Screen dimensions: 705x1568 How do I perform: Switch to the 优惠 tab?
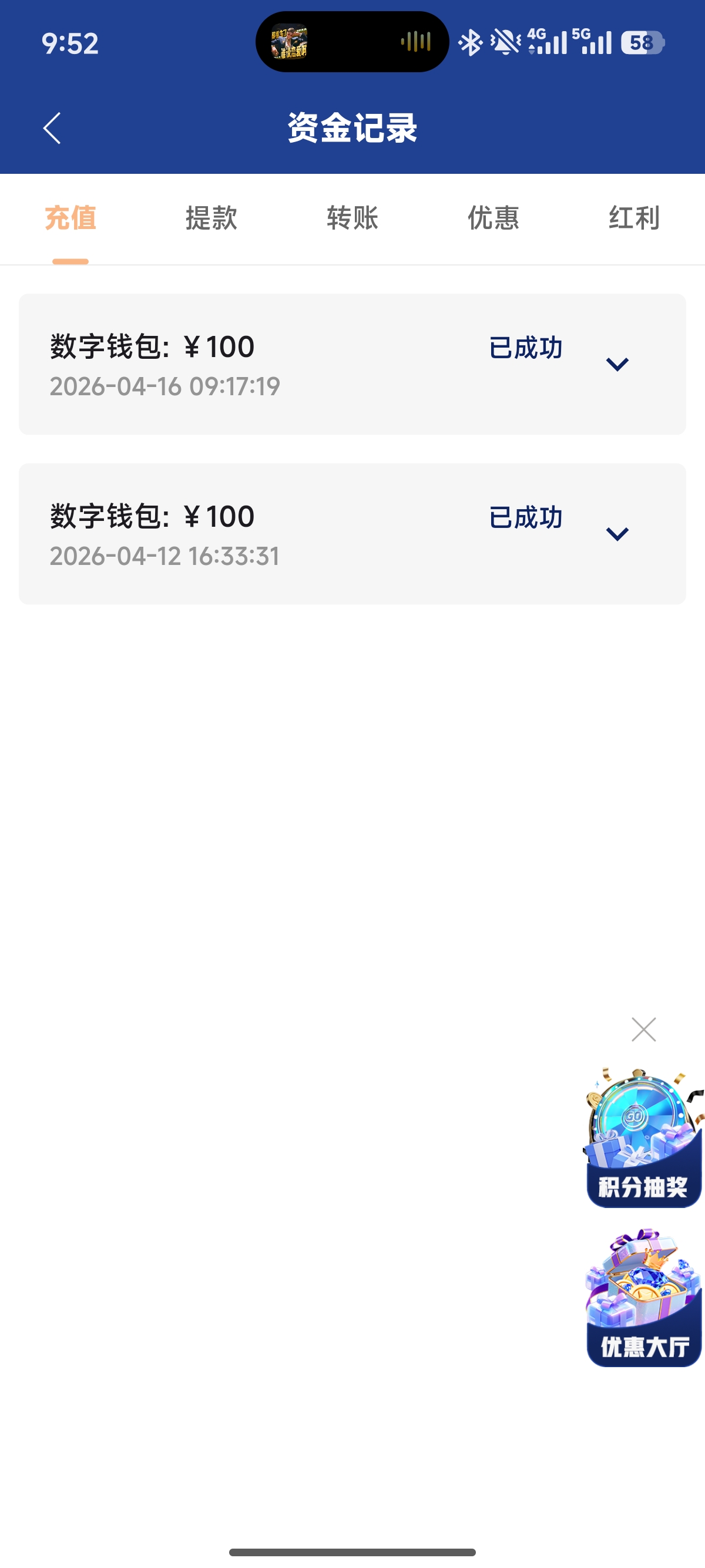[493, 218]
